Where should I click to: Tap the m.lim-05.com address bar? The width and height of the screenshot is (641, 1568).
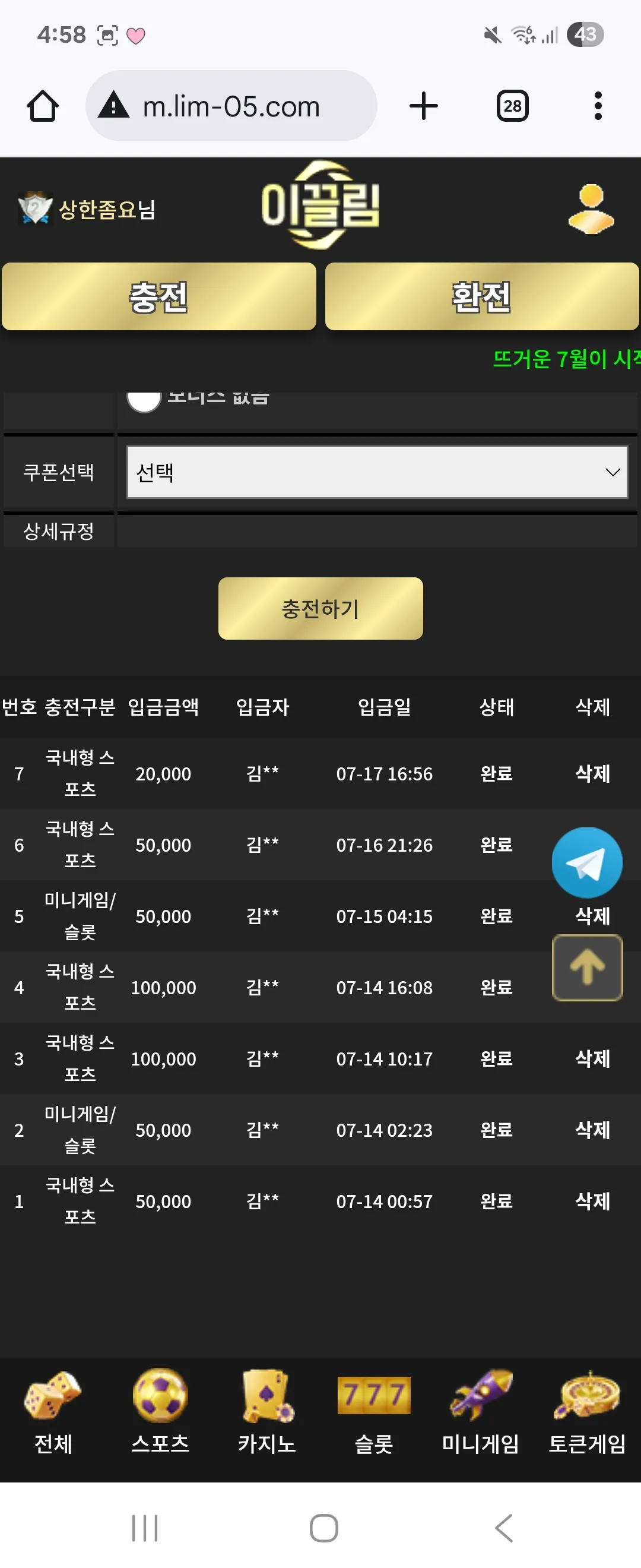[x=231, y=106]
